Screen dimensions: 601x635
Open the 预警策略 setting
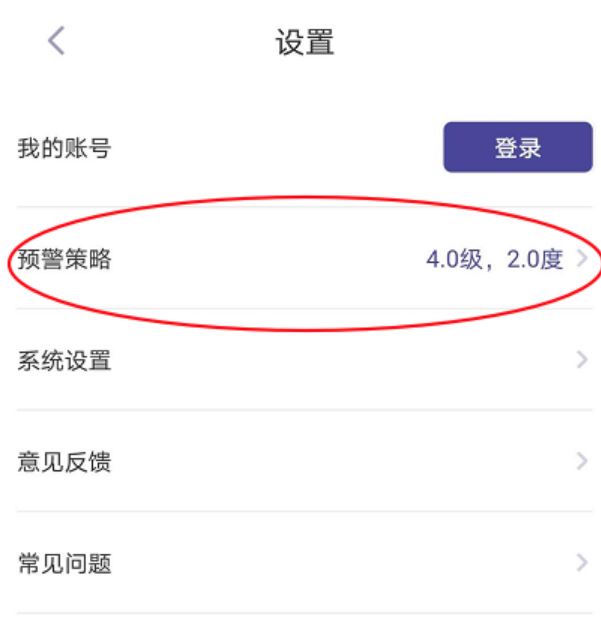tap(300, 261)
